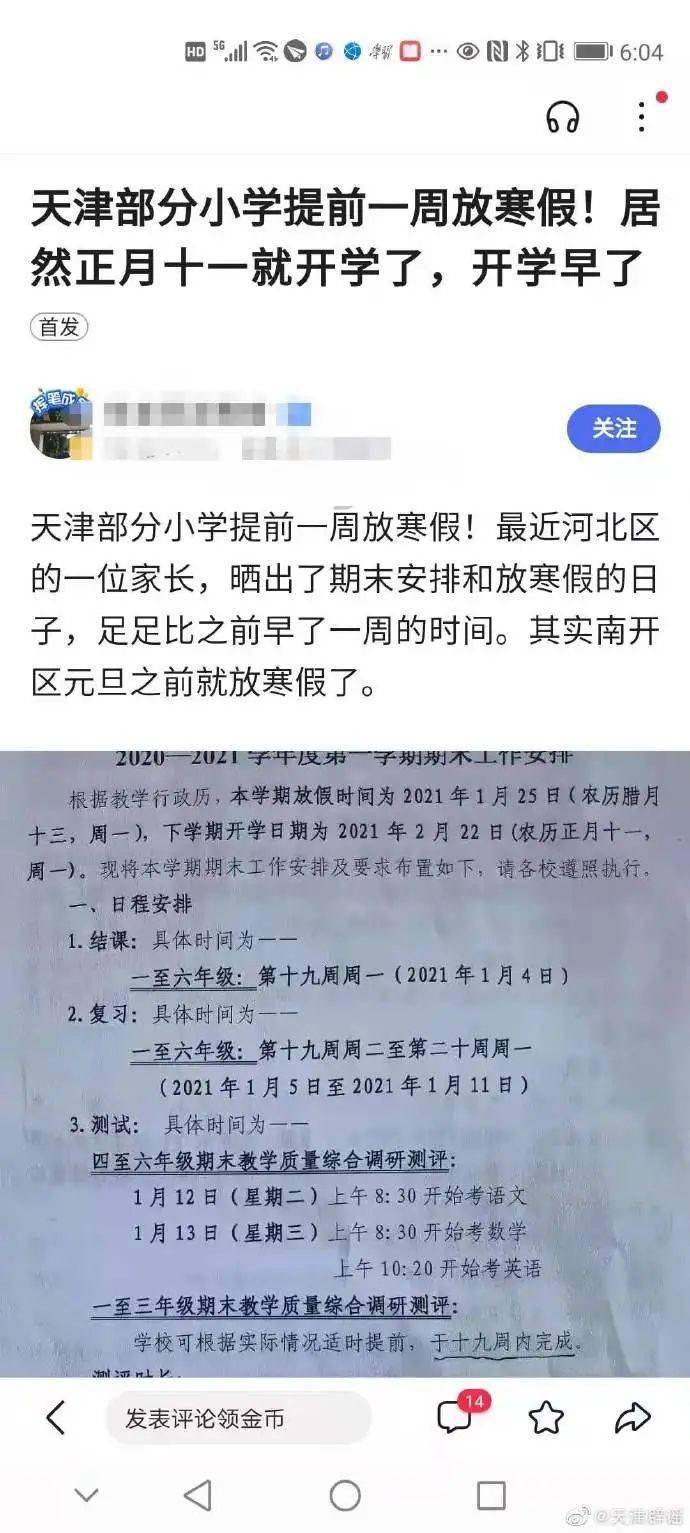This screenshot has height=1533, width=690.
Task: Tap the system home button
Action: [345, 1495]
